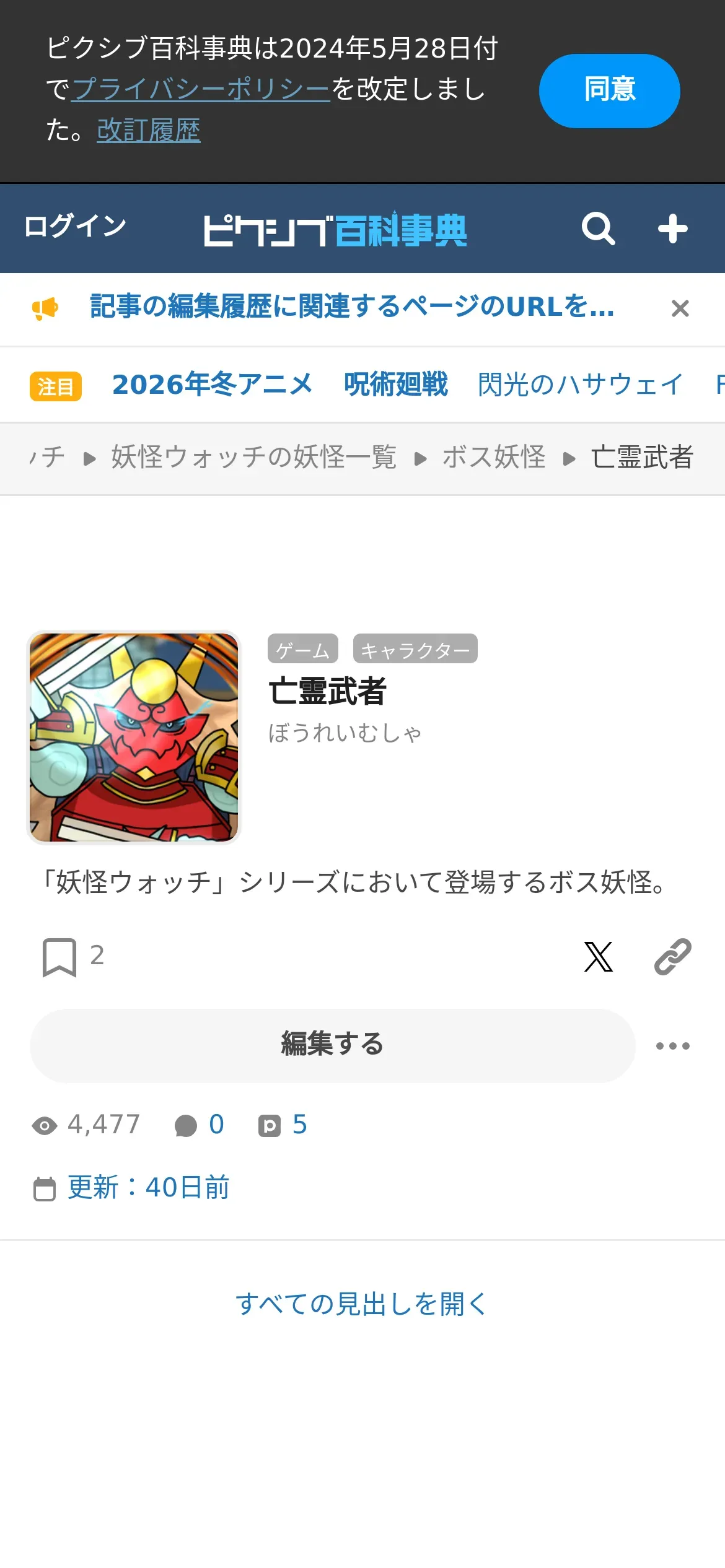The image size is (725, 1568).
Task: Open the search magnifier icon
Action: tap(598, 229)
